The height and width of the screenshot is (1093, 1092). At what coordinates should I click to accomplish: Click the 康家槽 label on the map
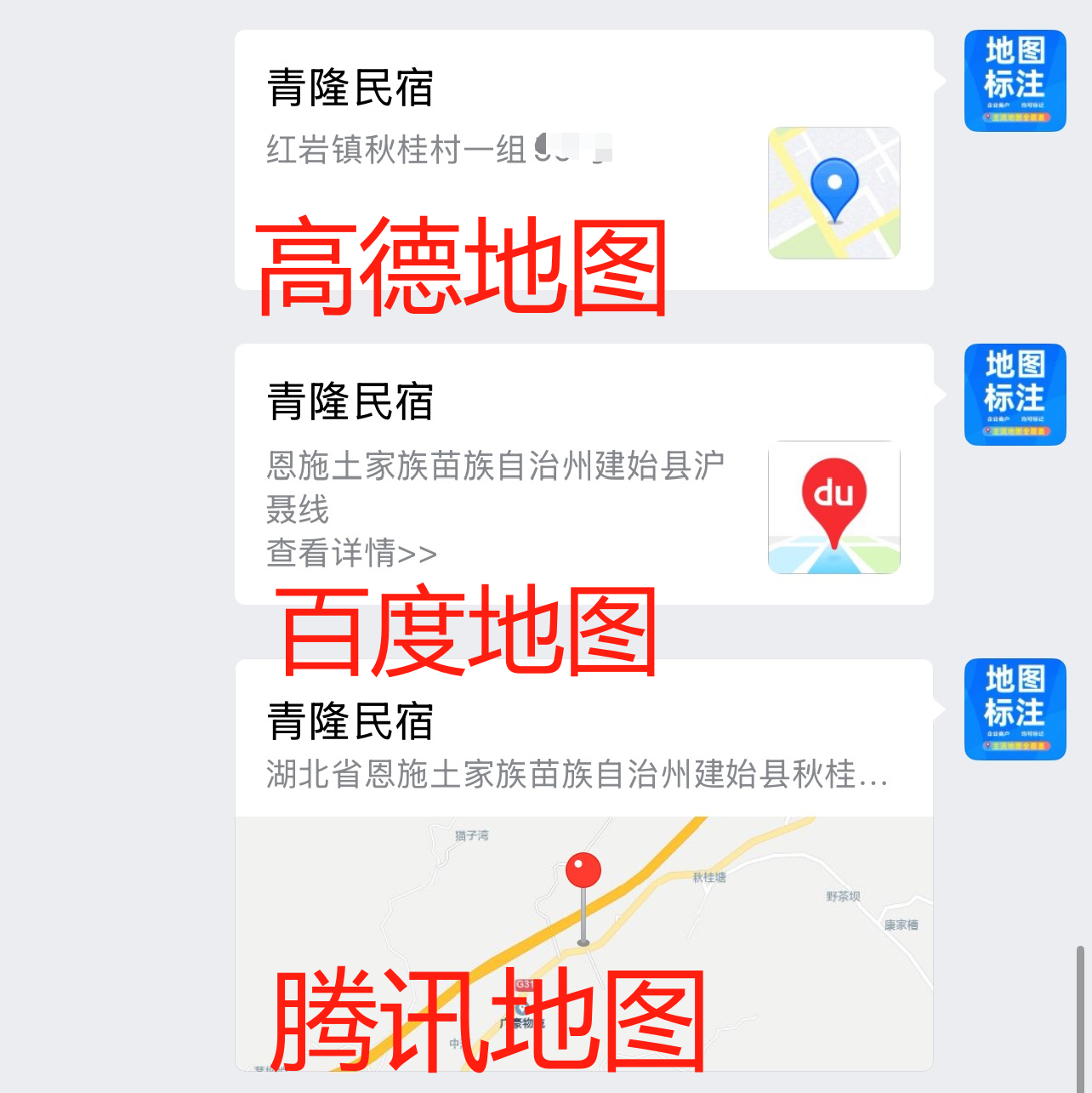click(x=902, y=926)
